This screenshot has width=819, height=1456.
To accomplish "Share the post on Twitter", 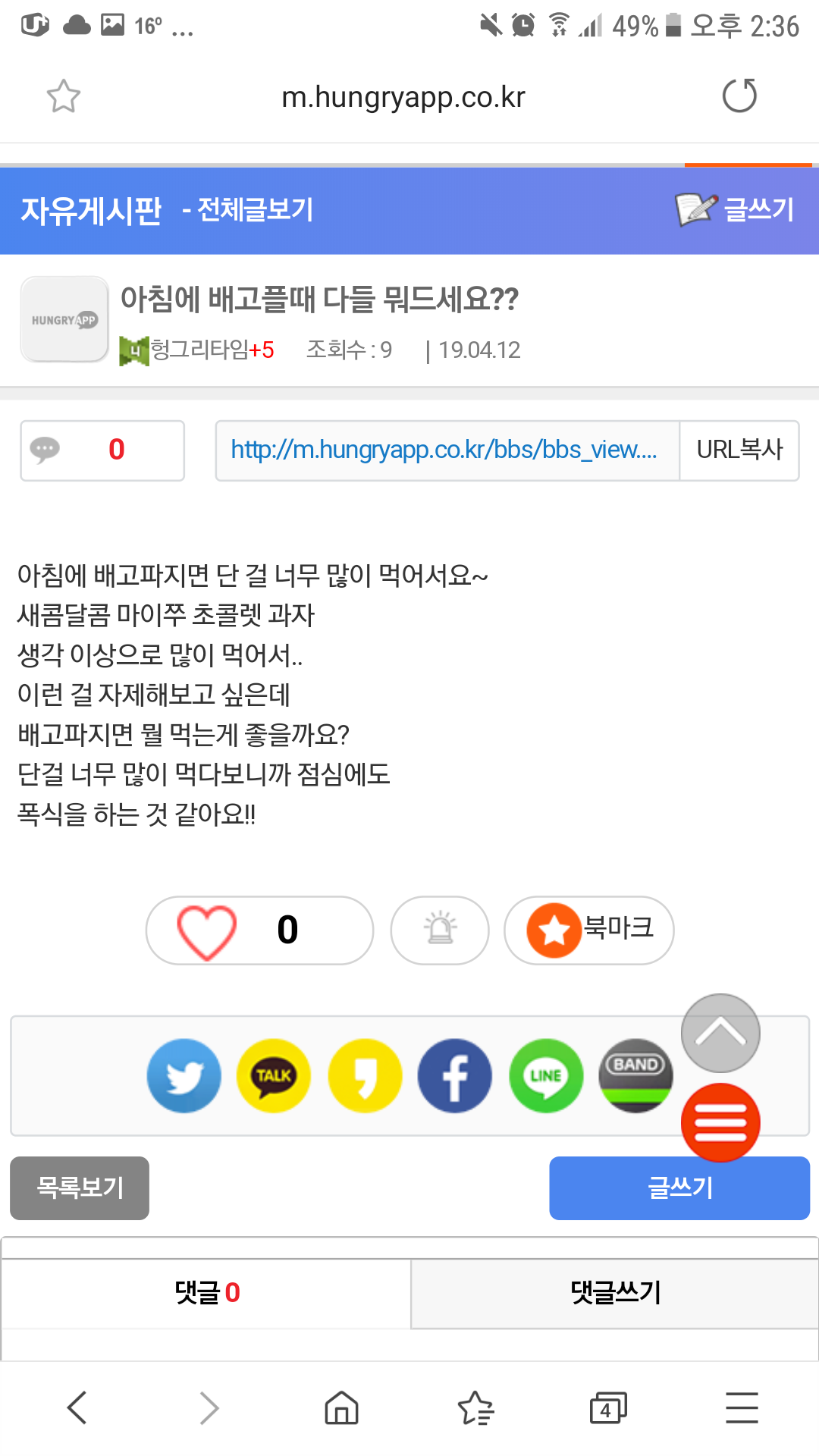I will [x=184, y=1075].
